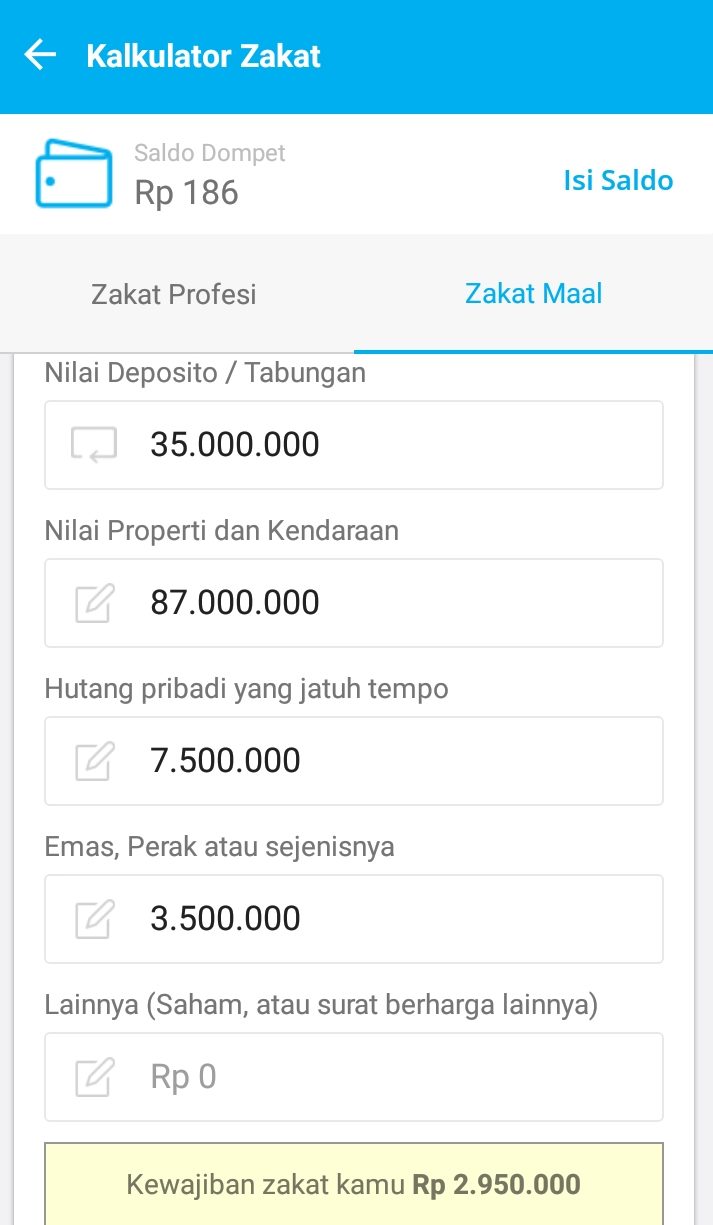The width and height of the screenshot is (713, 1225).
Task: Select the Zakat Maal tab
Action: pos(533,294)
